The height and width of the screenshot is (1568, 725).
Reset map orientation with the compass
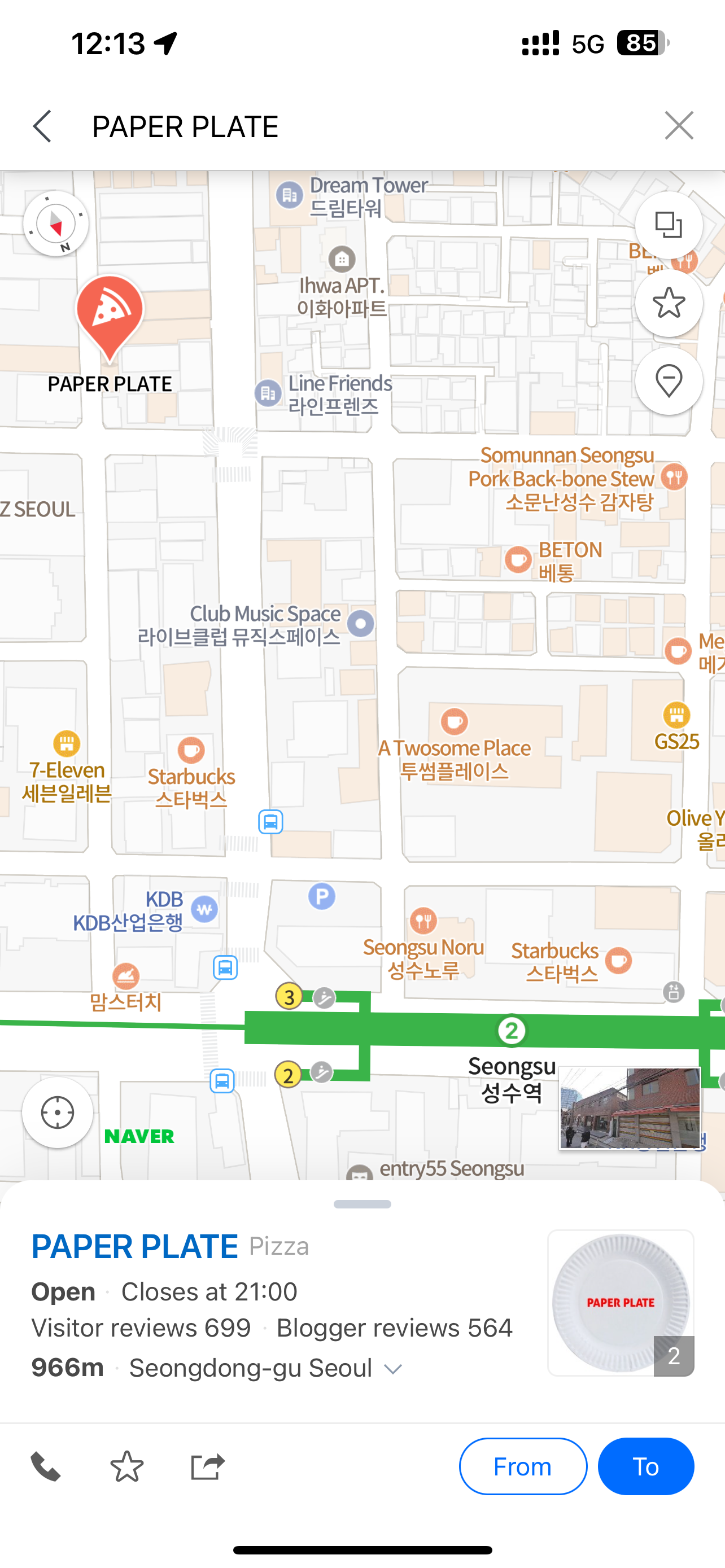(56, 224)
